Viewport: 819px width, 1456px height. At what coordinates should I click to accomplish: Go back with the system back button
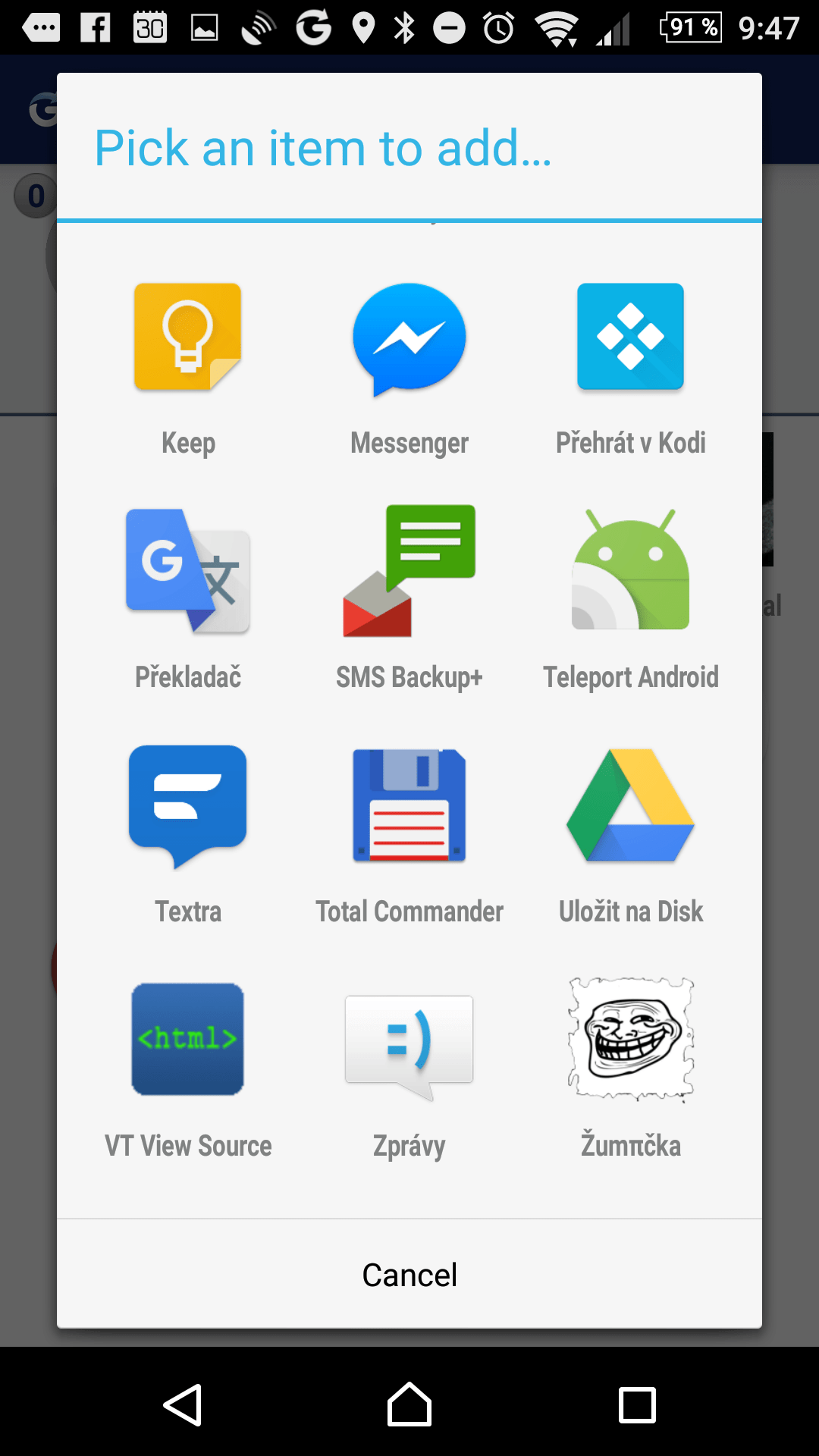pyautogui.click(x=182, y=1405)
